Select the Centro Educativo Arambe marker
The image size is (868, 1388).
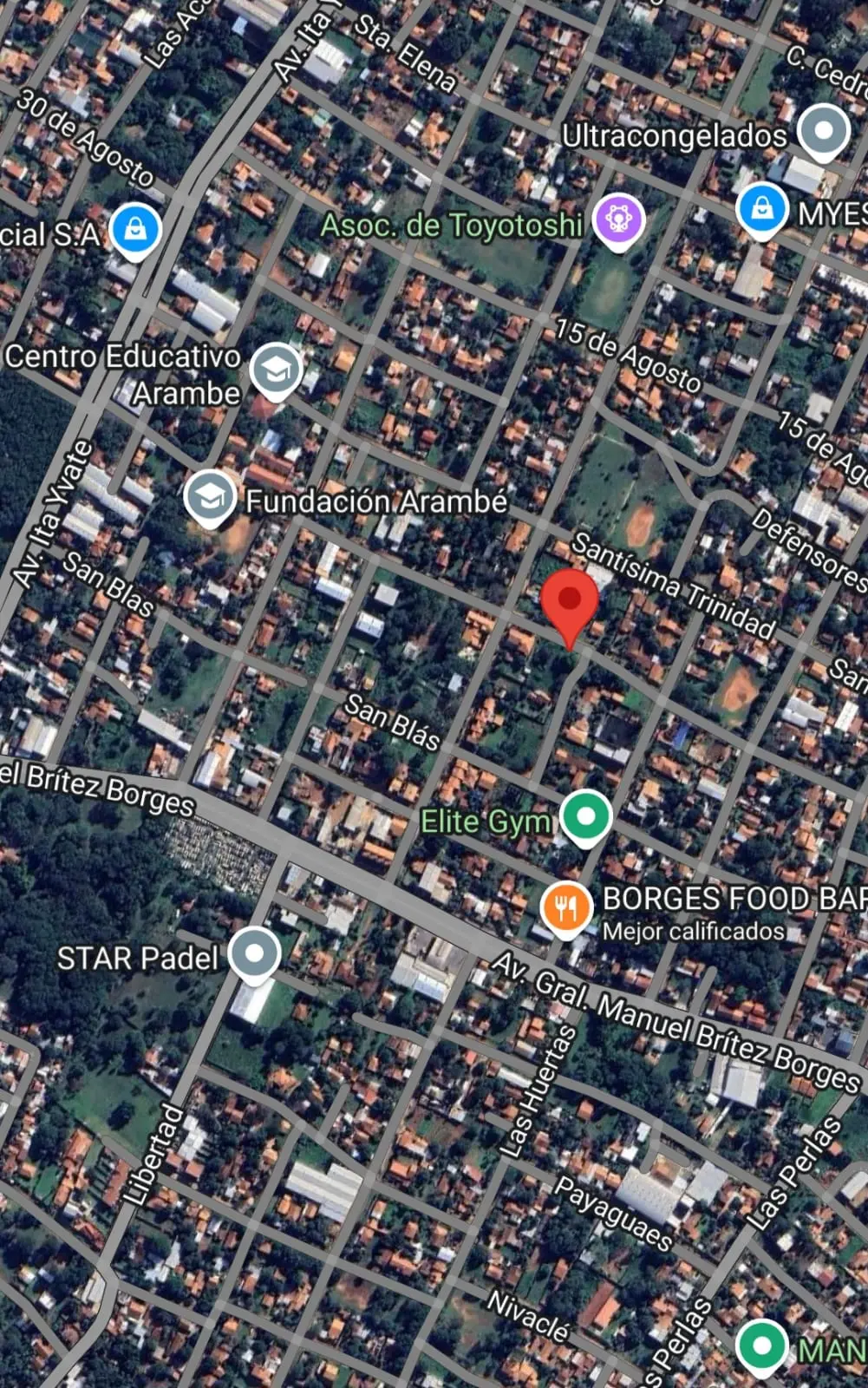(x=275, y=371)
